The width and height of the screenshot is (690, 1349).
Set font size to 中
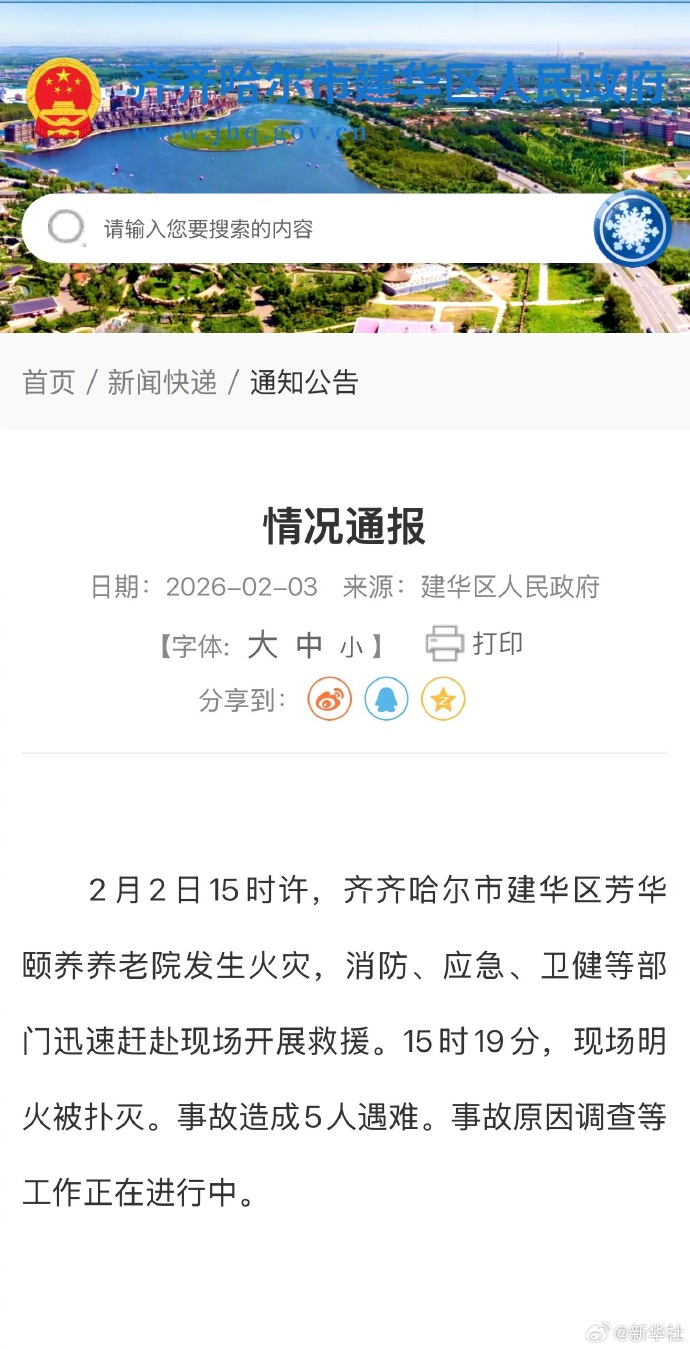309,646
